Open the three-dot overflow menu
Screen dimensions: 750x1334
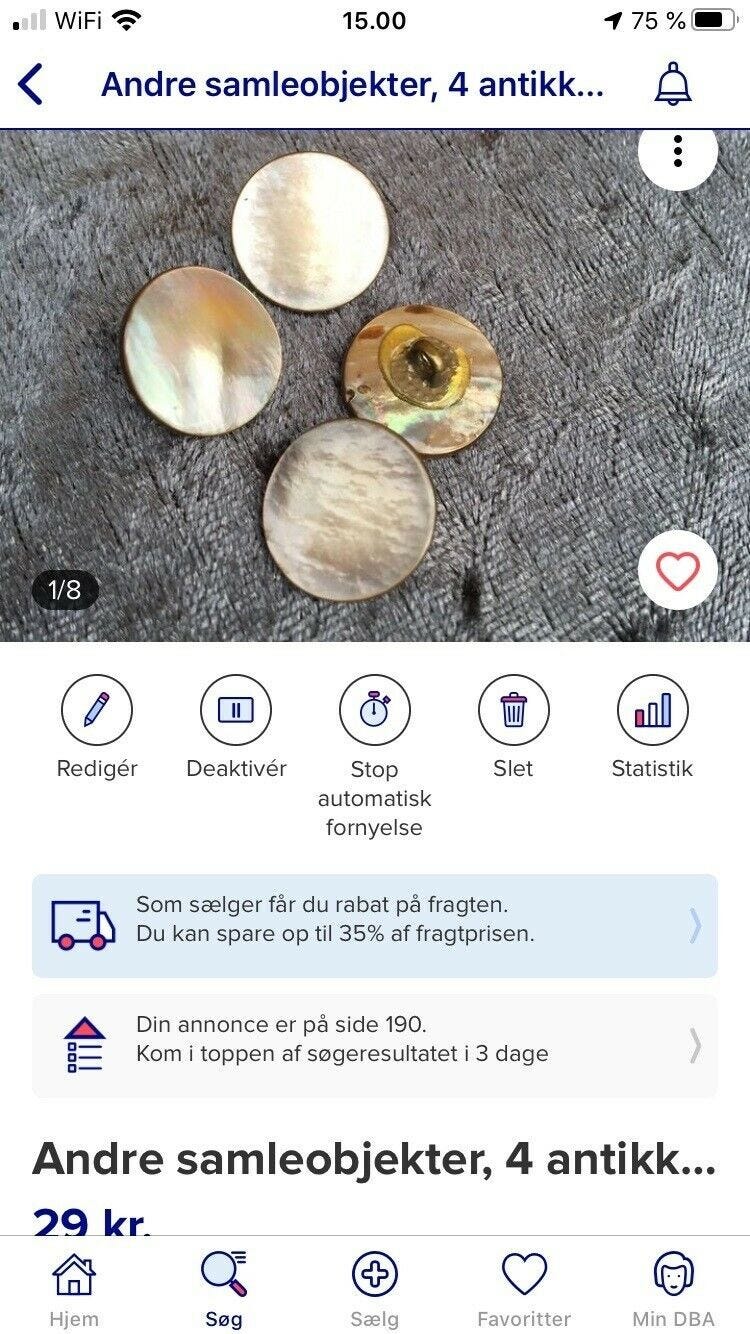[x=679, y=152]
